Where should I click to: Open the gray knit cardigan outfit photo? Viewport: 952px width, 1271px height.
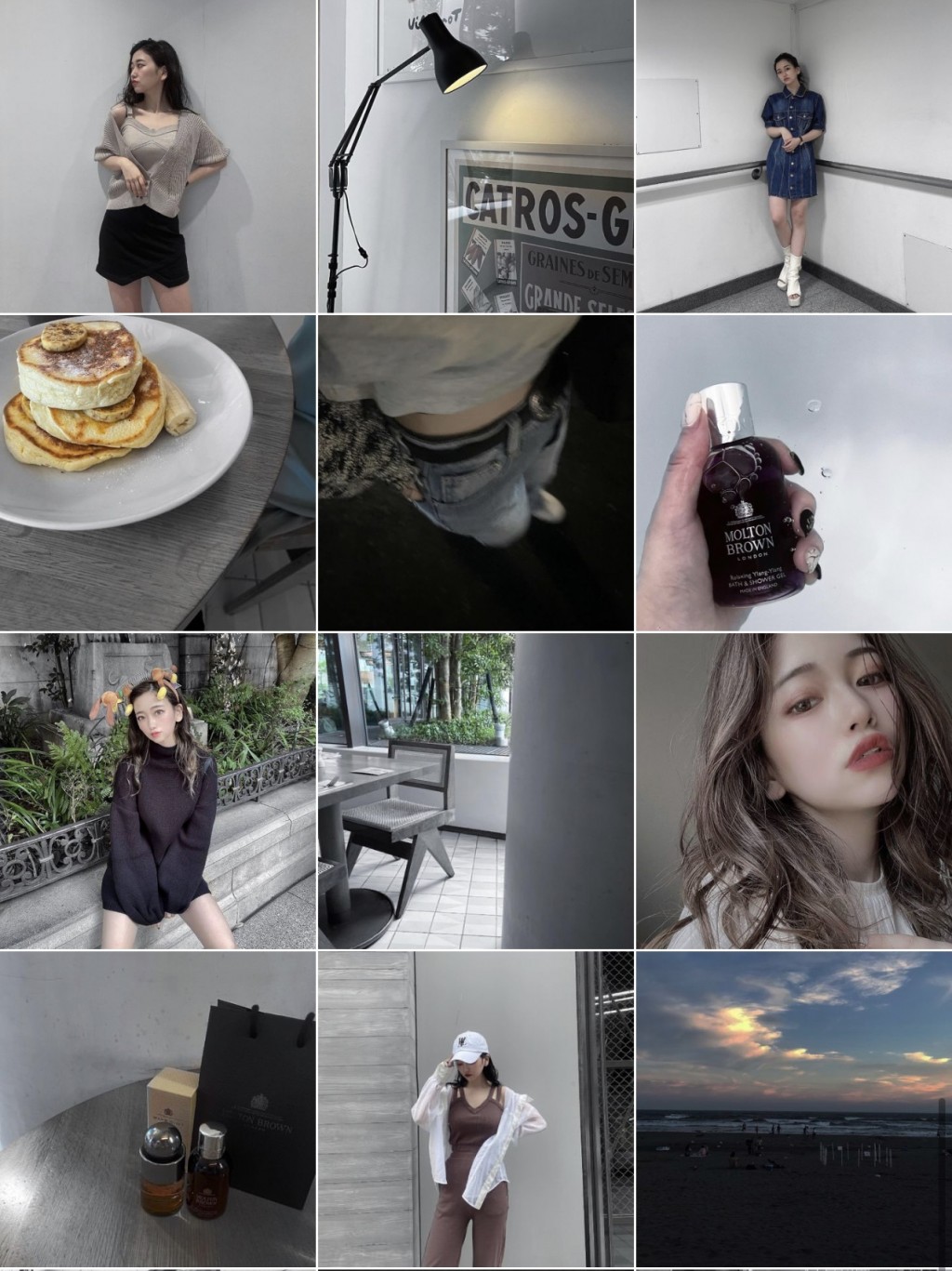(x=158, y=156)
